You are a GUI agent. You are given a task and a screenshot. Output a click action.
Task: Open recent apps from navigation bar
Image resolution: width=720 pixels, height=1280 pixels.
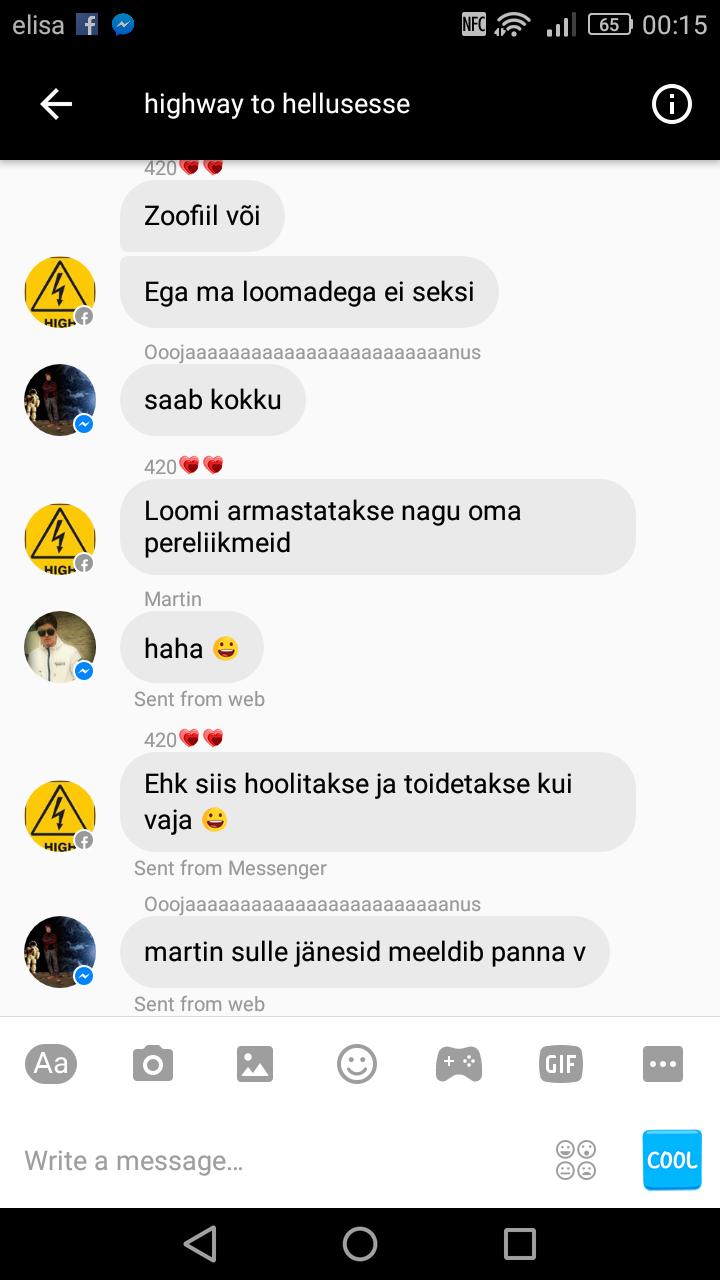coord(520,1244)
